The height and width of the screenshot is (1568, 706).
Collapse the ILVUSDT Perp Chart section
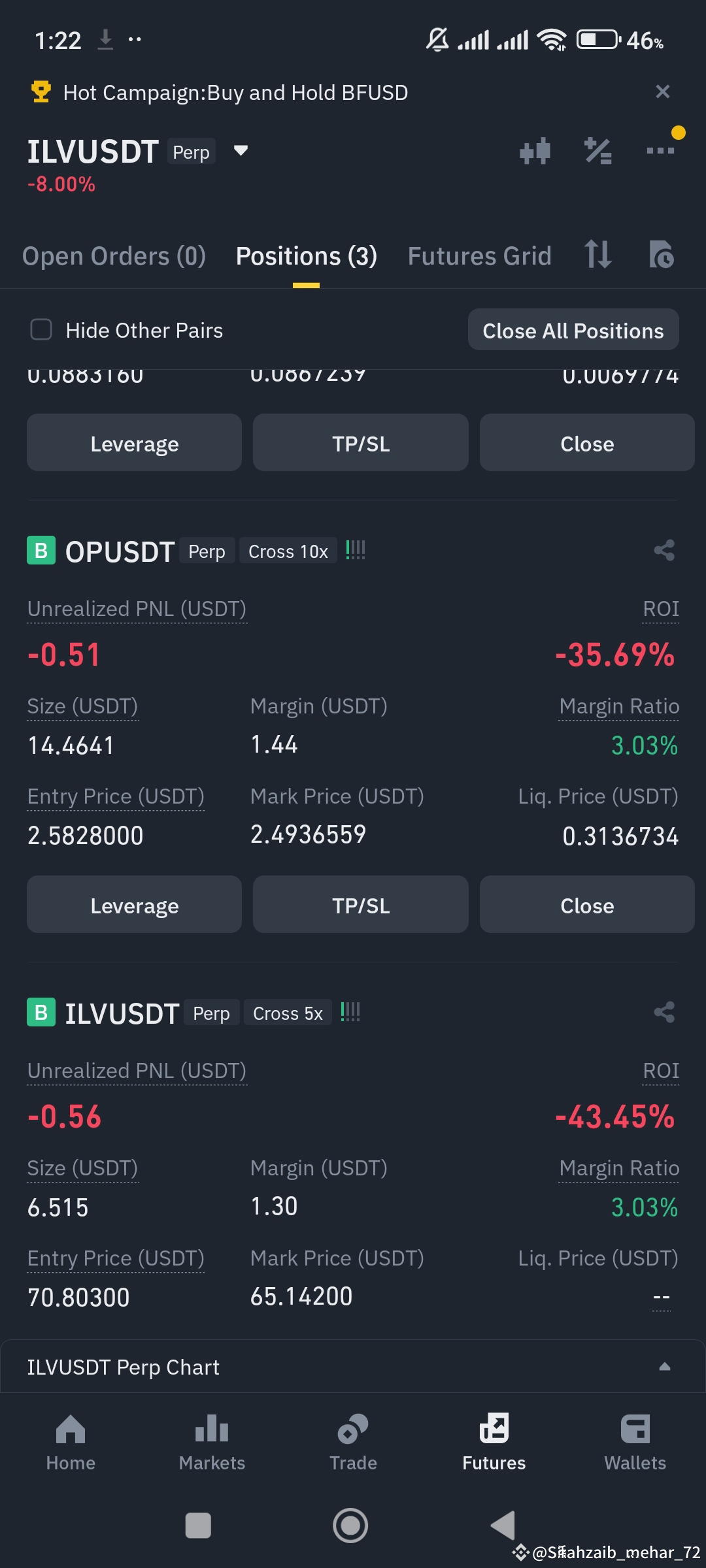664,1365
